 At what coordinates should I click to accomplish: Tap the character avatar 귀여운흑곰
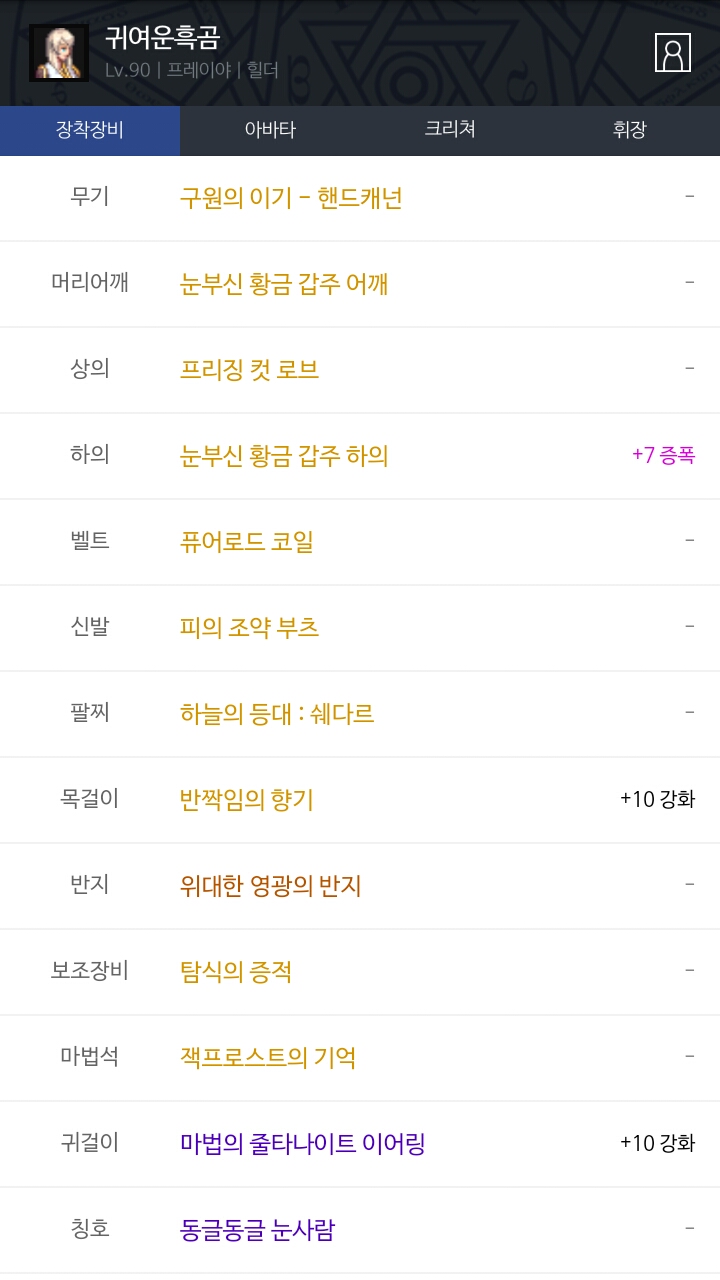pos(59,53)
